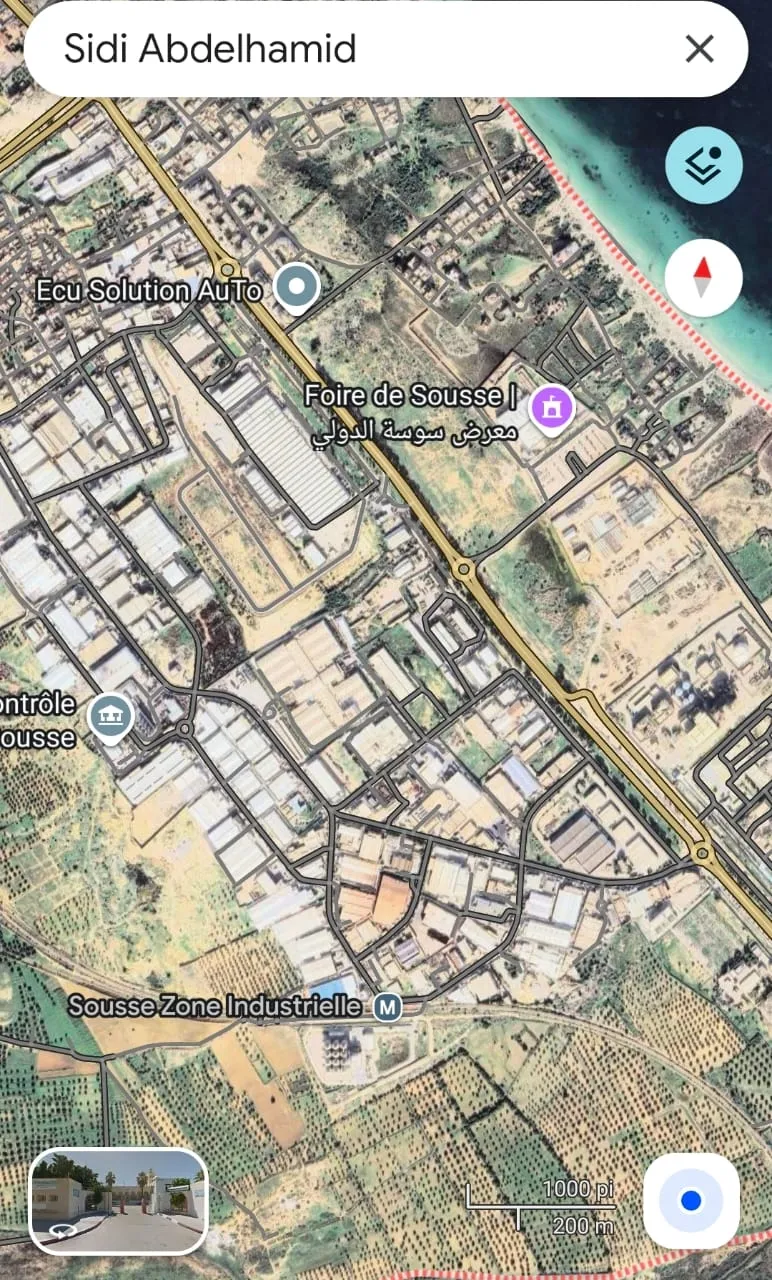Clear the Sidi Abdelhamid search query
The width and height of the screenshot is (772, 1280).
[x=699, y=49]
